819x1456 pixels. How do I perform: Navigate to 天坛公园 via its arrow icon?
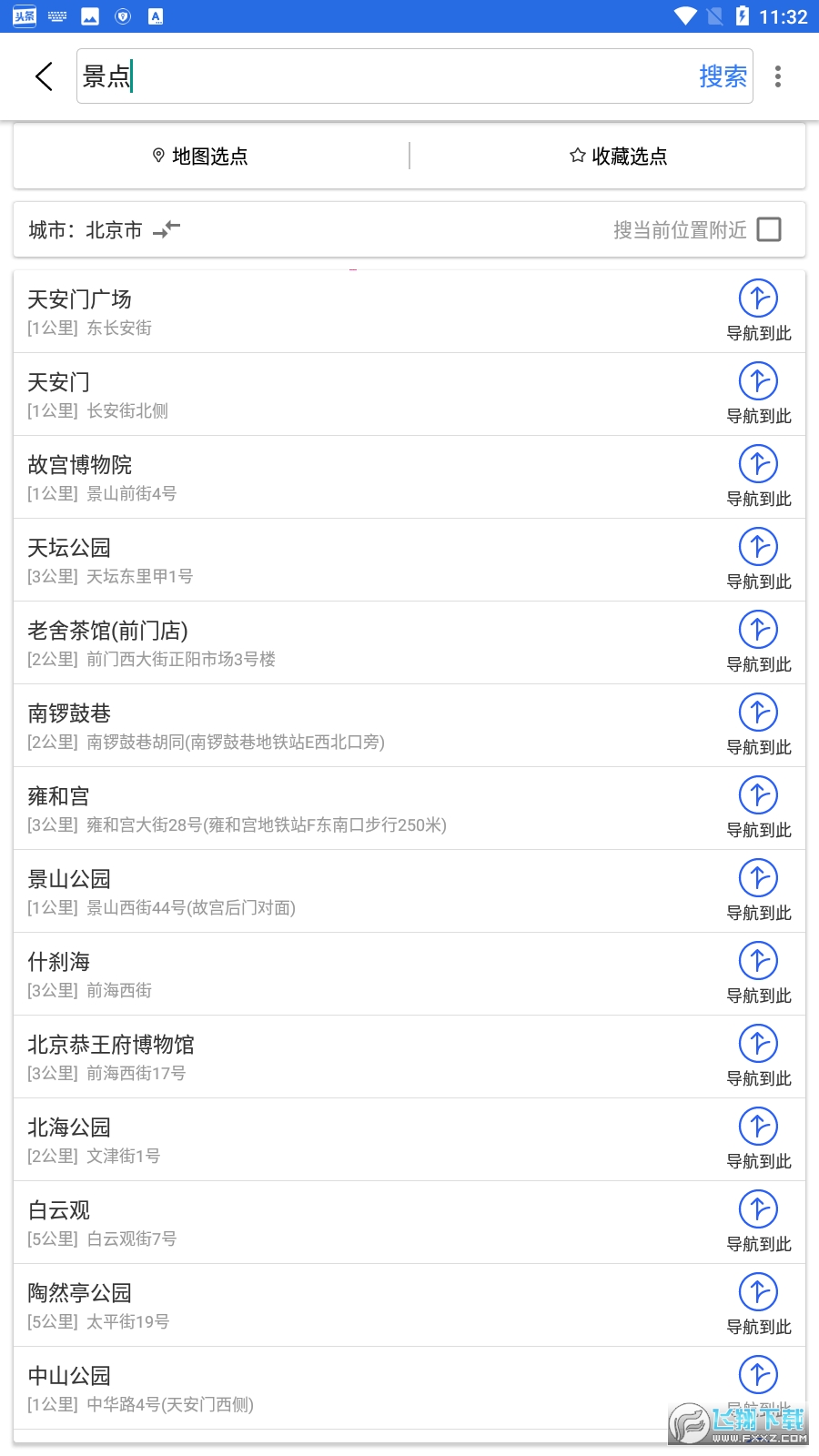(758, 546)
